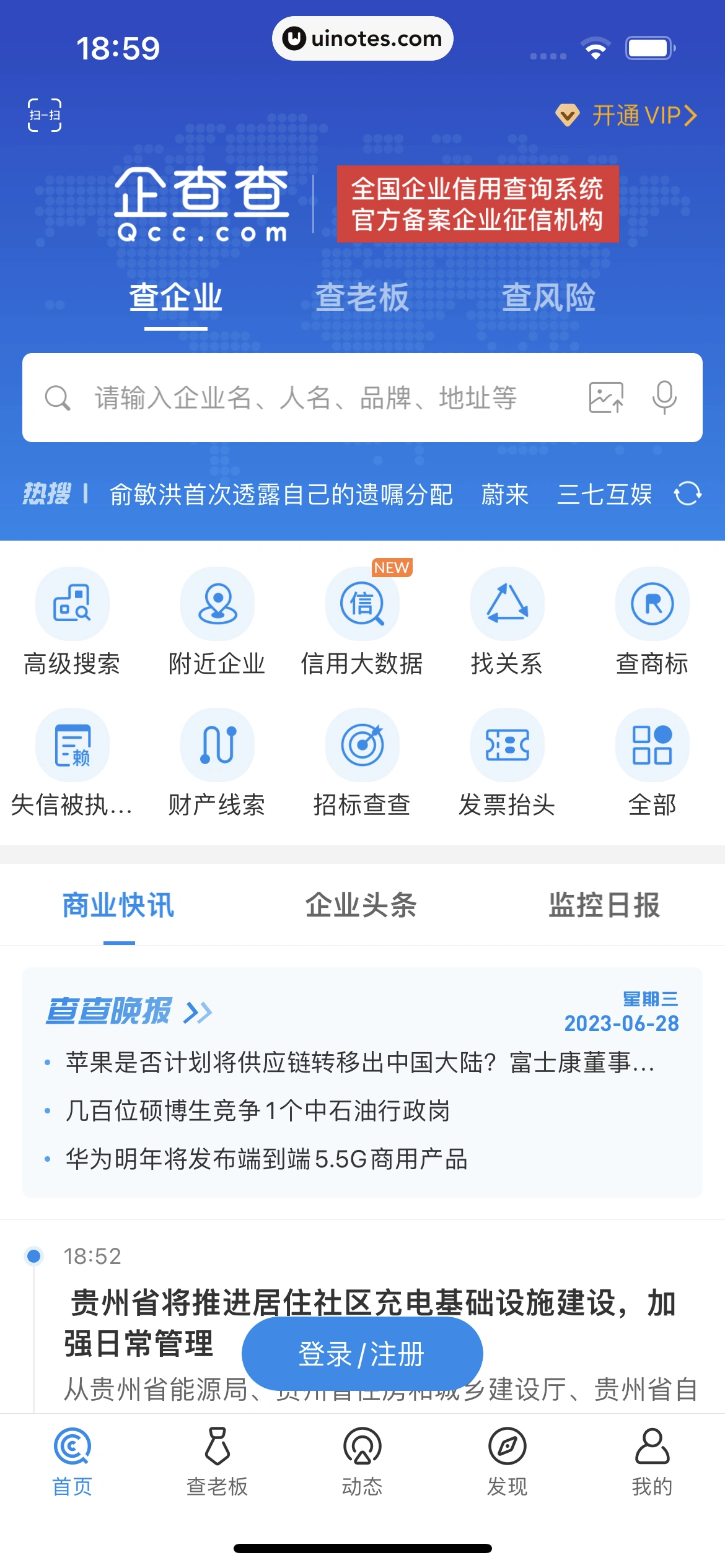Select hot search term 蔚来

504,494
